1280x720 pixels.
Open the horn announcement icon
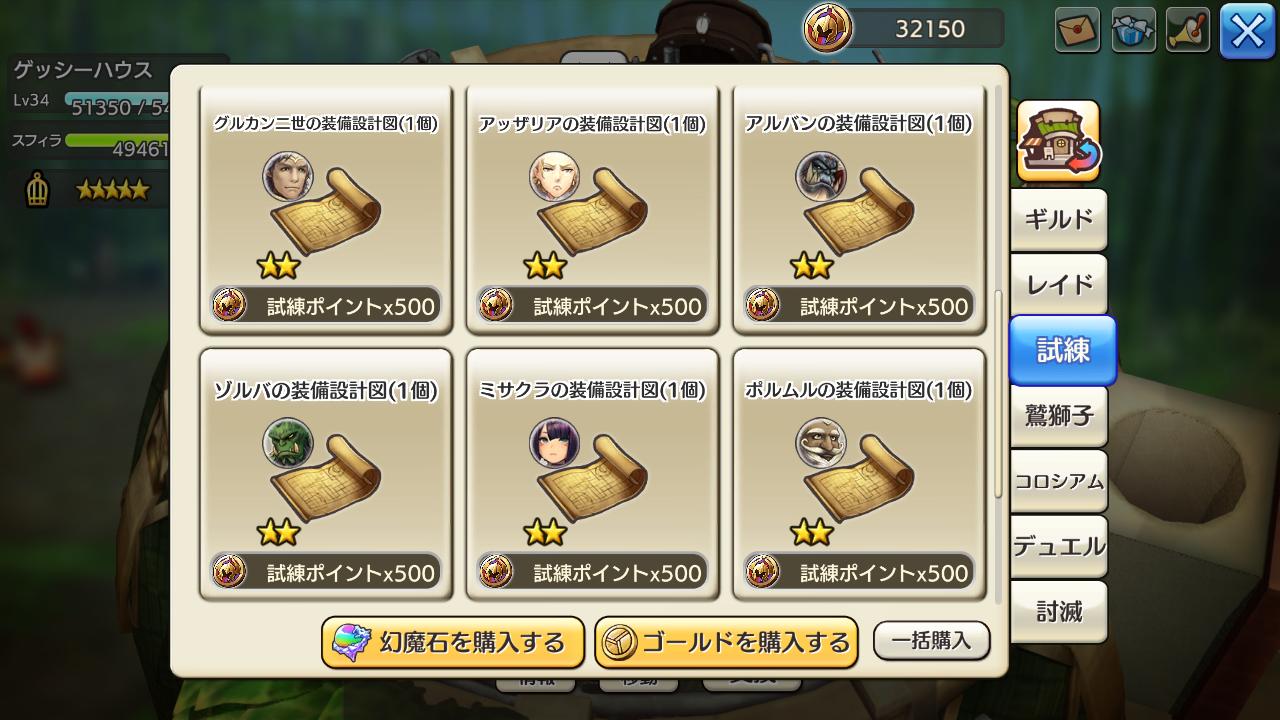click(x=1188, y=30)
